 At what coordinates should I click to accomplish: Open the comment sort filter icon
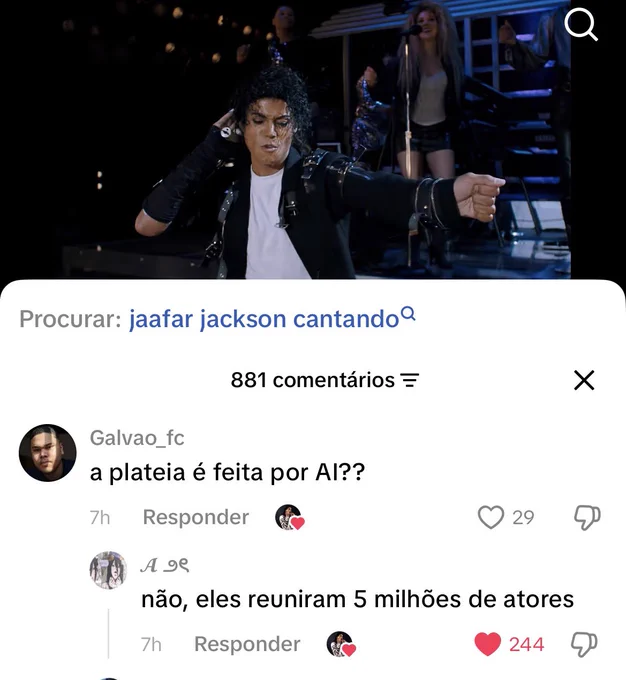pos(409,380)
